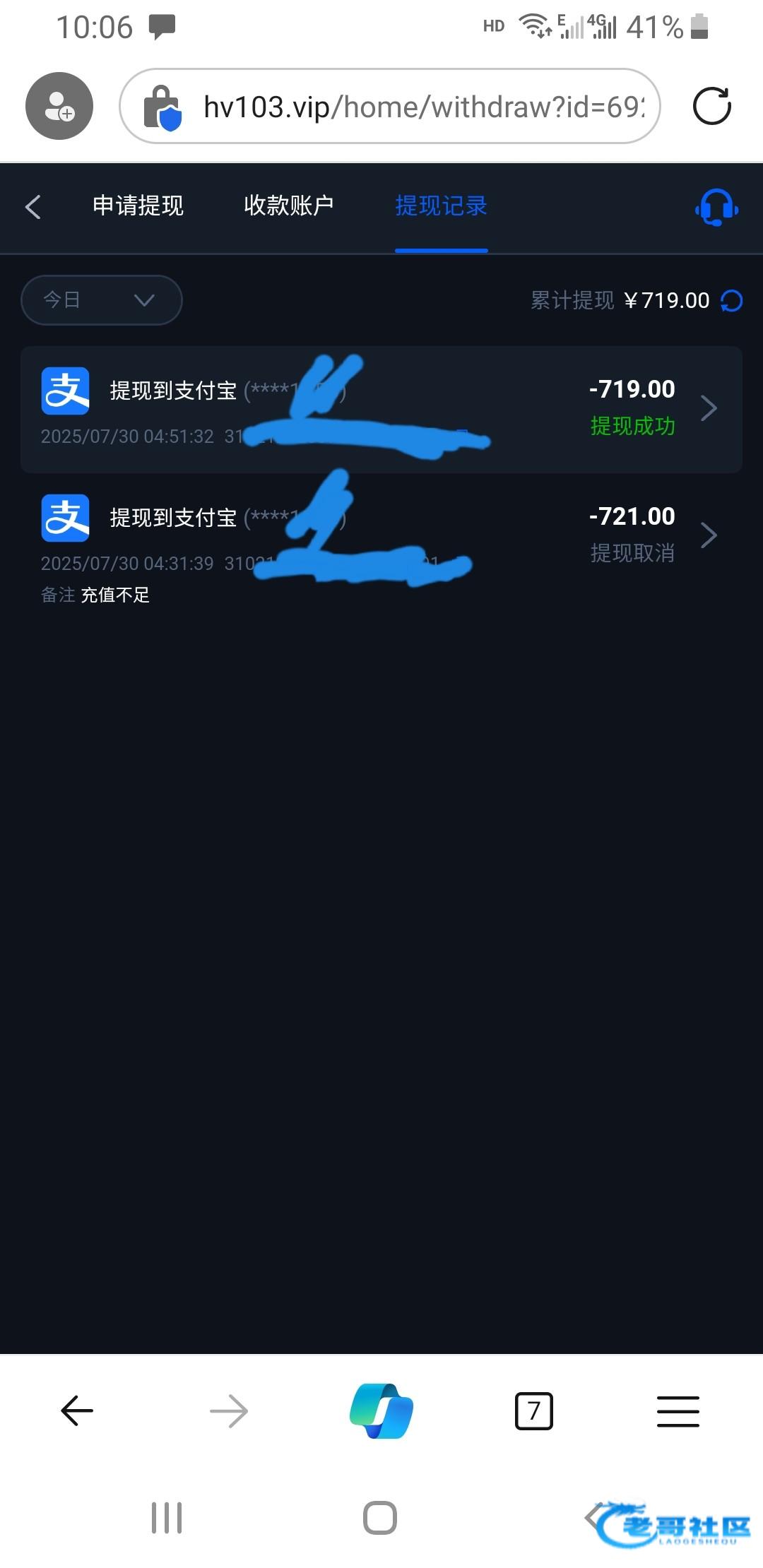This screenshot has width=763, height=1568.
Task: Tap the system home button
Action: [x=380, y=1517]
